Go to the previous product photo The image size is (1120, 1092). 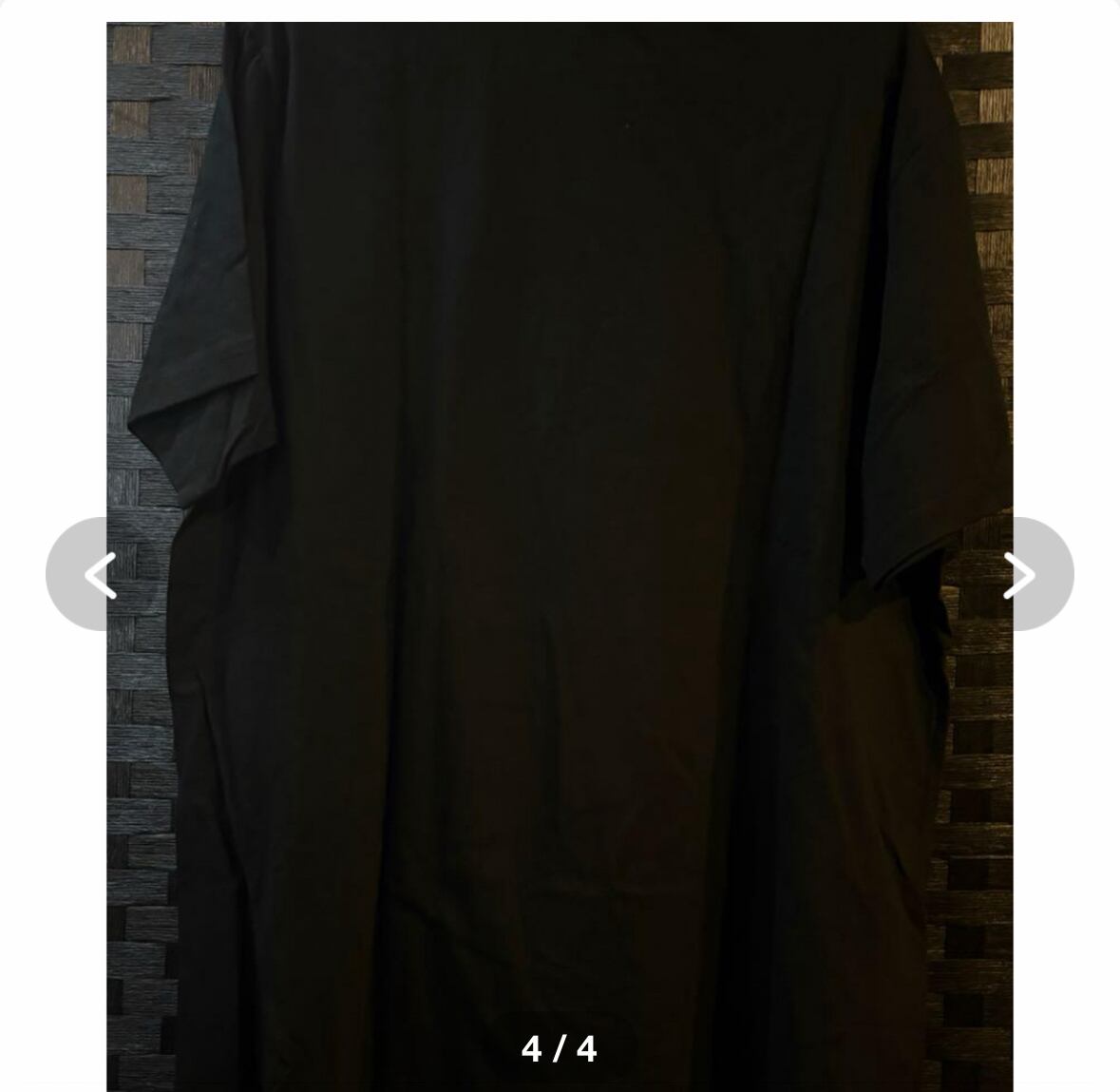coord(100,575)
